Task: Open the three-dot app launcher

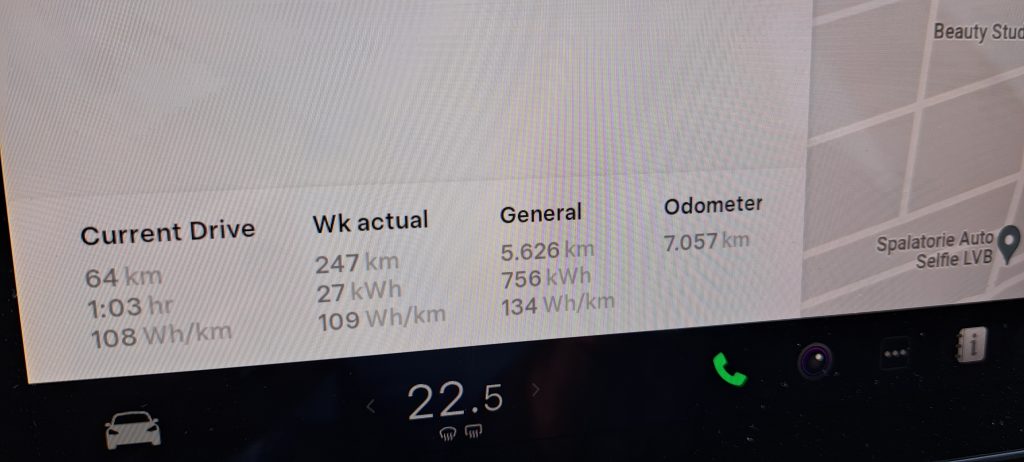Action: pyautogui.click(x=895, y=353)
